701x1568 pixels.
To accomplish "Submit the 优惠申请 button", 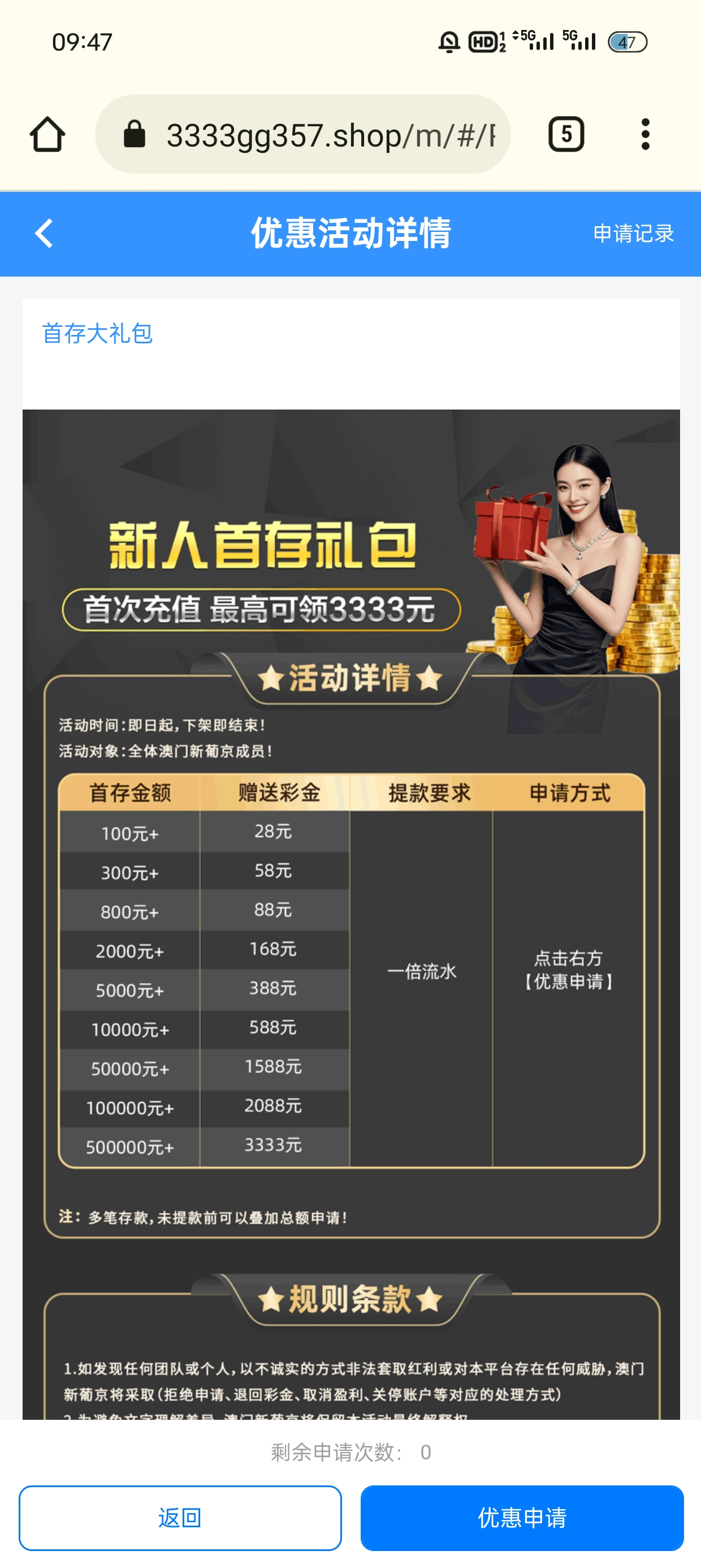I will (521, 1518).
